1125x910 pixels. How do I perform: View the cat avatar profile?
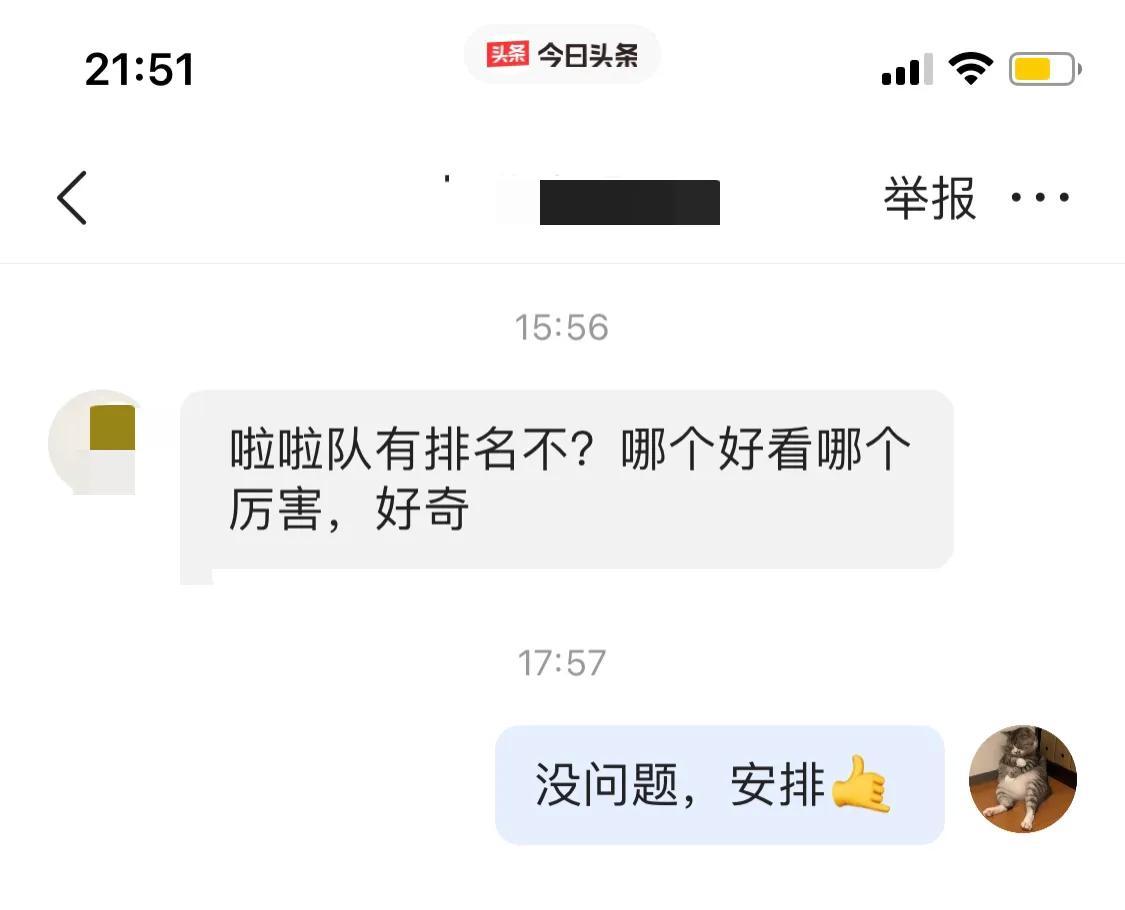pyautogui.click(x=1022, y=779)
